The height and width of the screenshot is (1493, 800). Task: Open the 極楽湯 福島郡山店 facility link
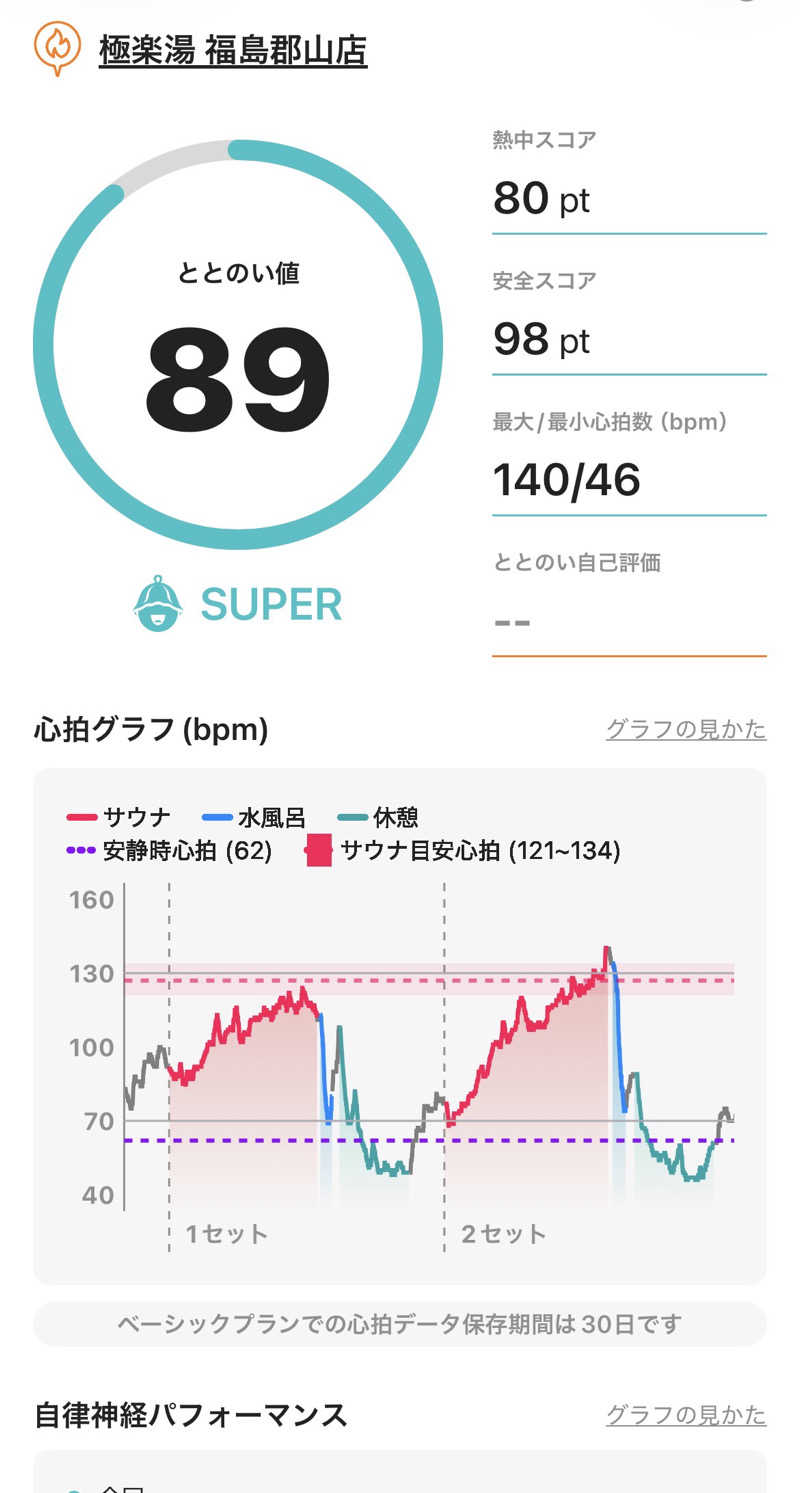pos(233,50)
